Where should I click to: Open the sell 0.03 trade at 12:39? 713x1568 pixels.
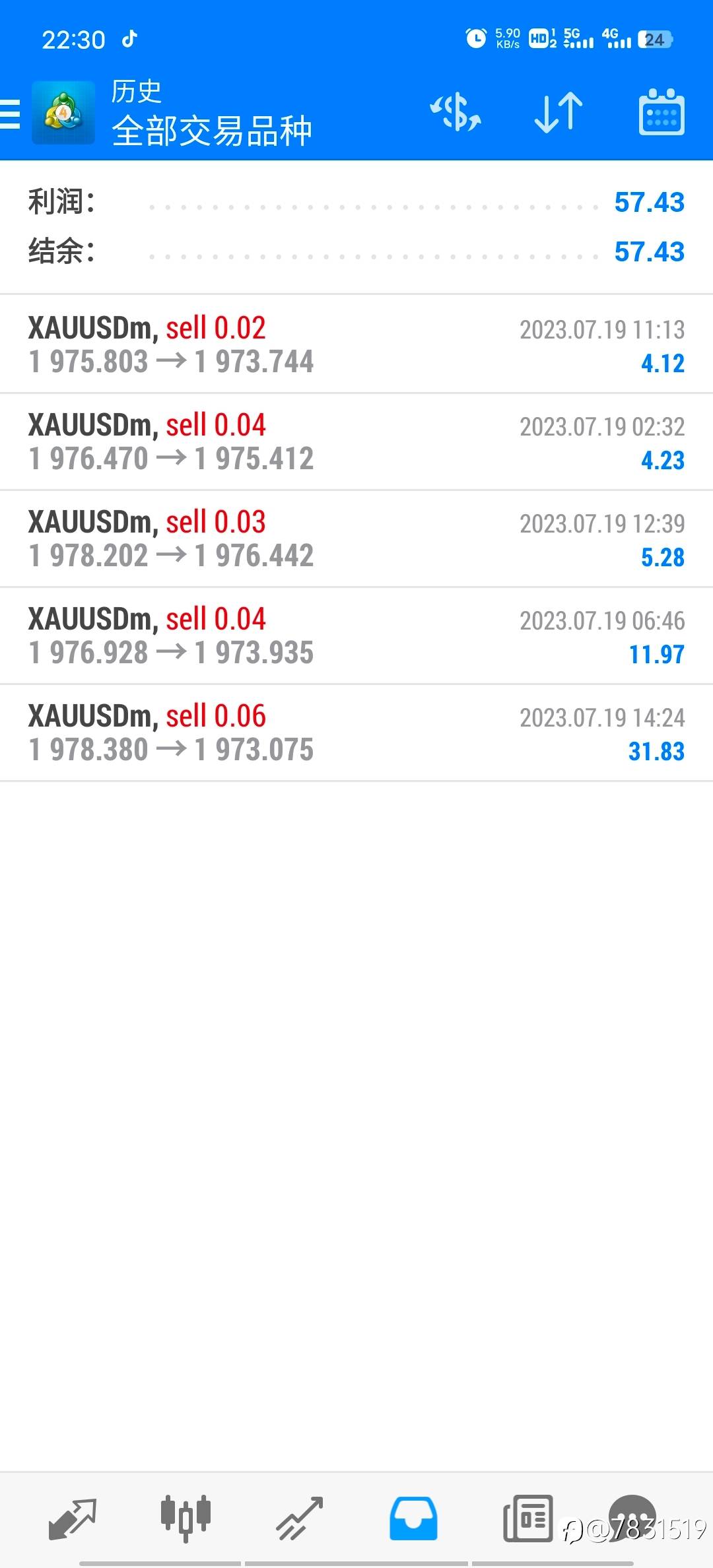click(356, 539)
